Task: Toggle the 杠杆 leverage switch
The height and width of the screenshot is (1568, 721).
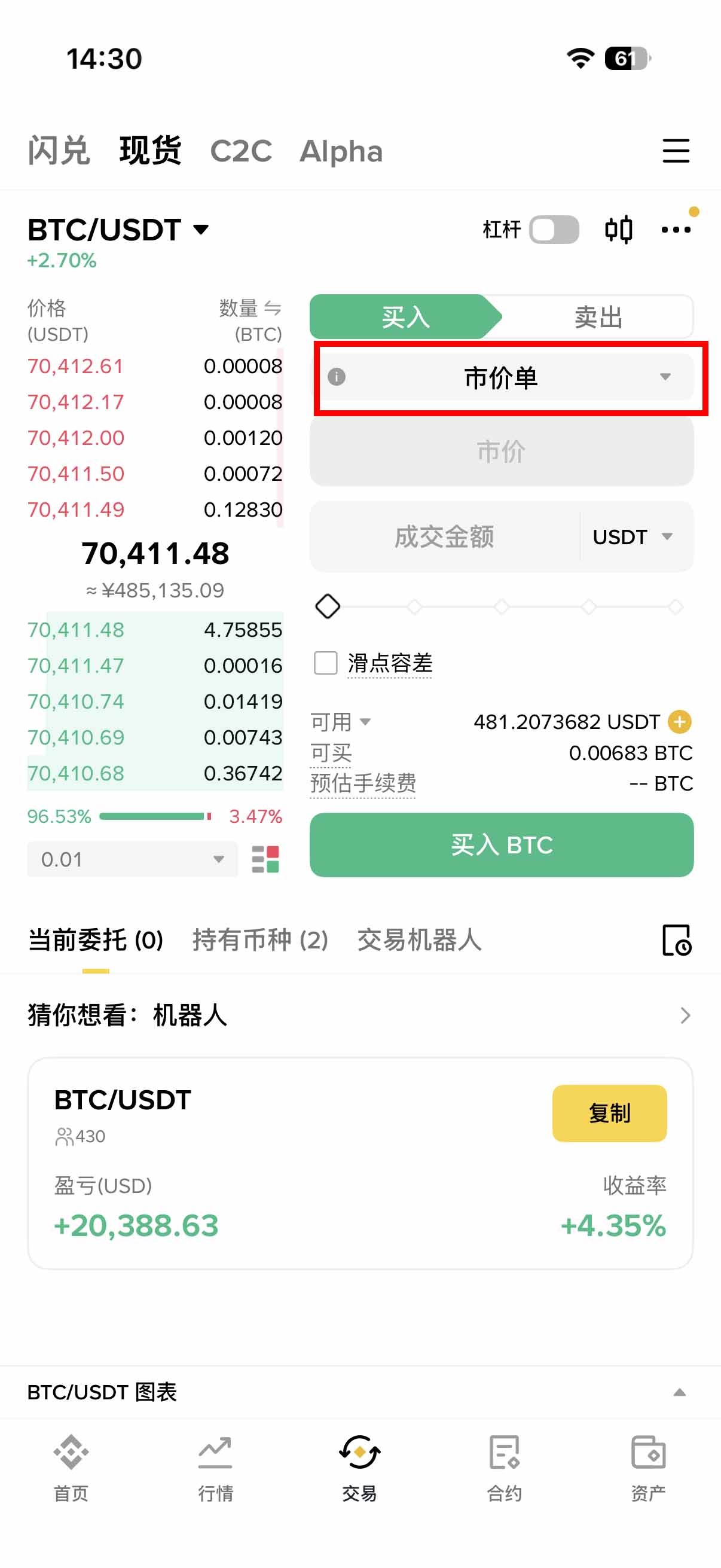Action: tap(553, 230)
